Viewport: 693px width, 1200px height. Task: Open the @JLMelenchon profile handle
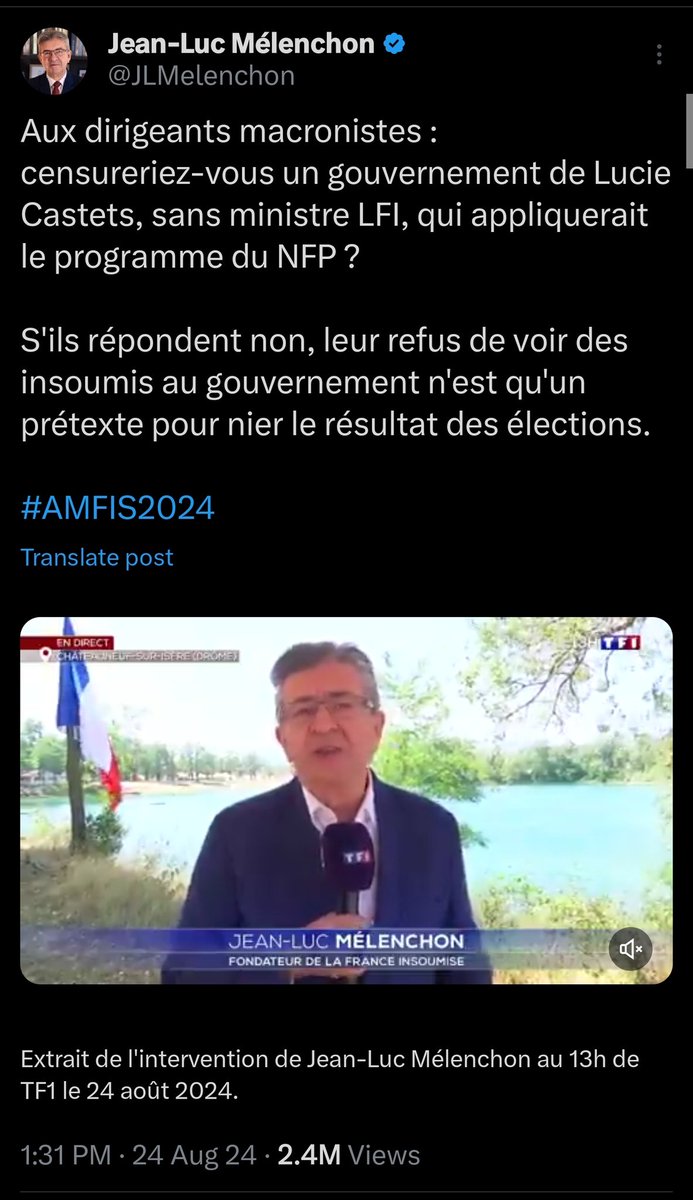point(201,76)
